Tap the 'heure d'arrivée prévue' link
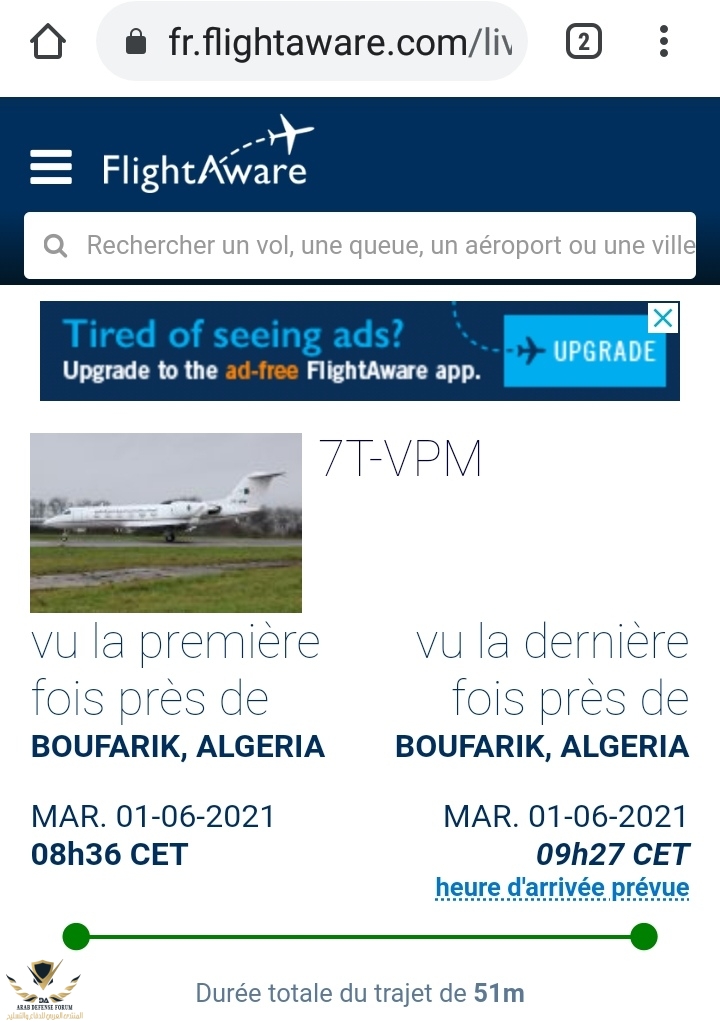The width and height of the screenshot is (720, 1022). [562, 887]
